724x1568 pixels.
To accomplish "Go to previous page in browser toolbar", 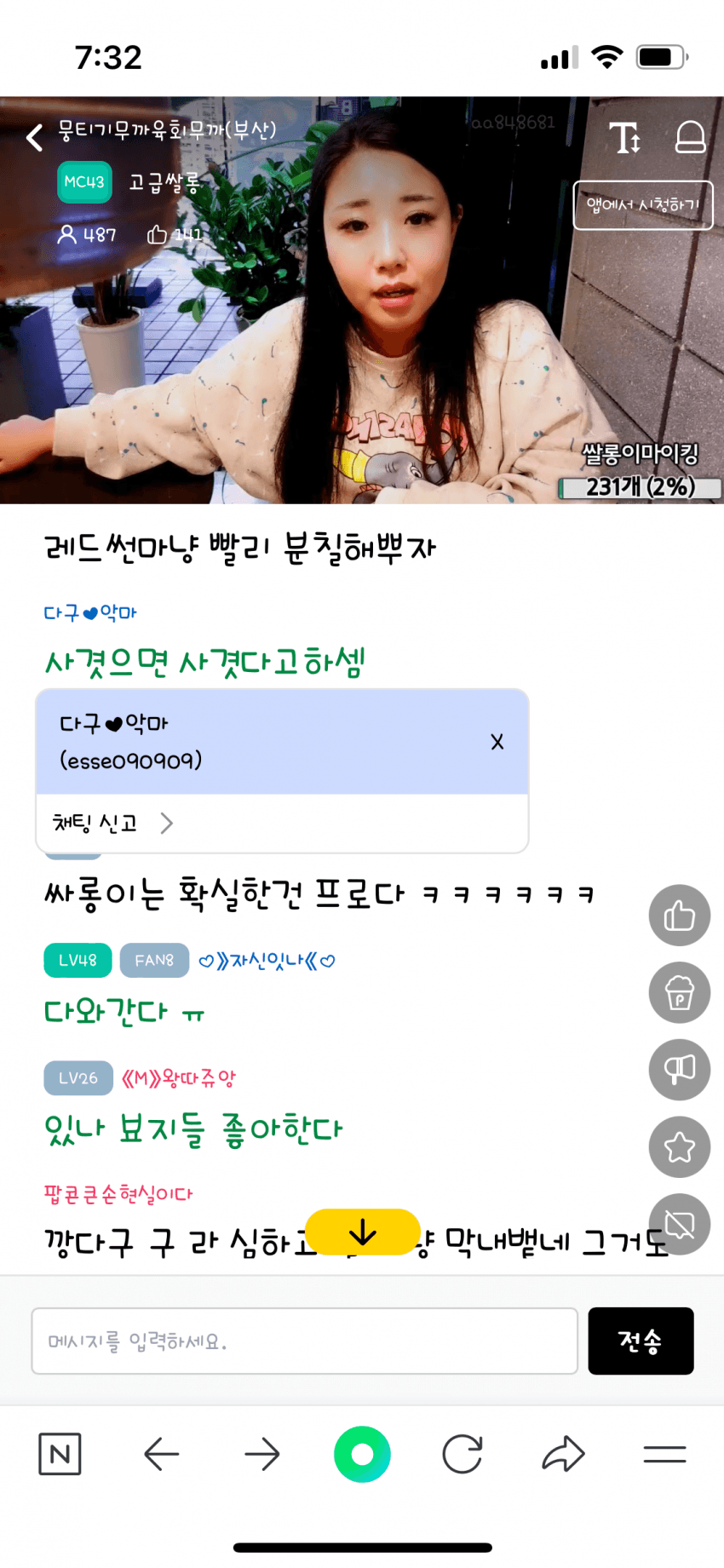I will (x=161, y=1454).
